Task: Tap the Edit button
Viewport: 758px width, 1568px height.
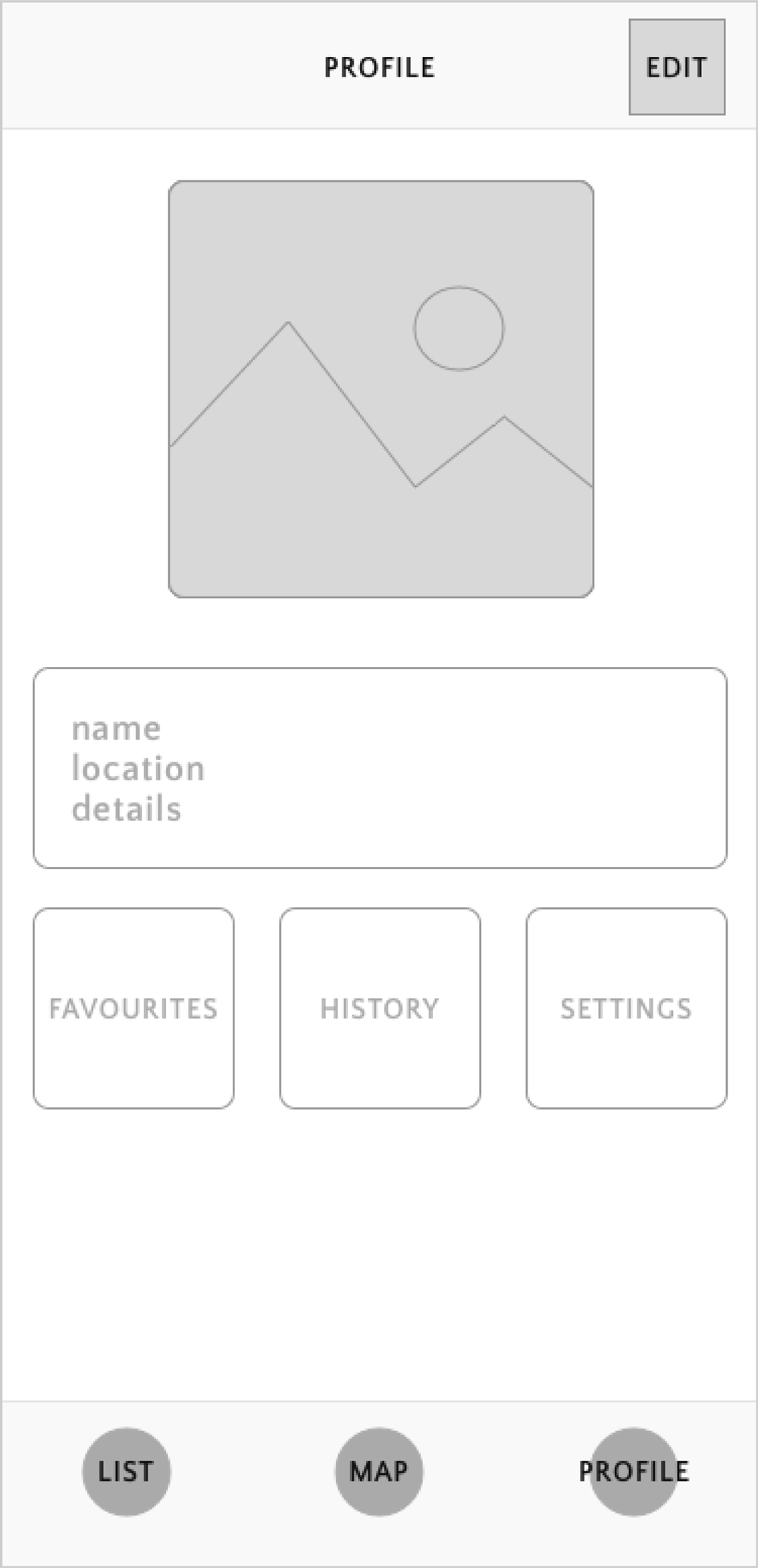Action: pos(676,67)
